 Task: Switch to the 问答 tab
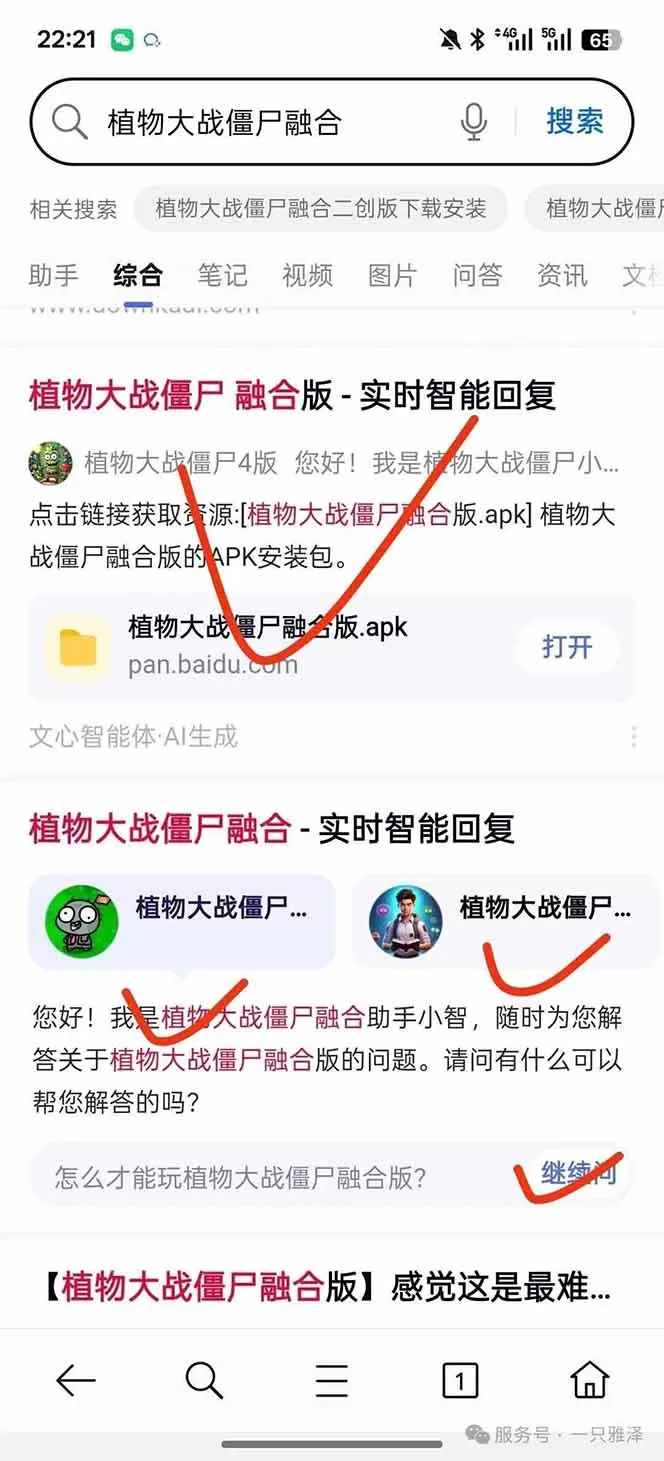click(477, 275)
